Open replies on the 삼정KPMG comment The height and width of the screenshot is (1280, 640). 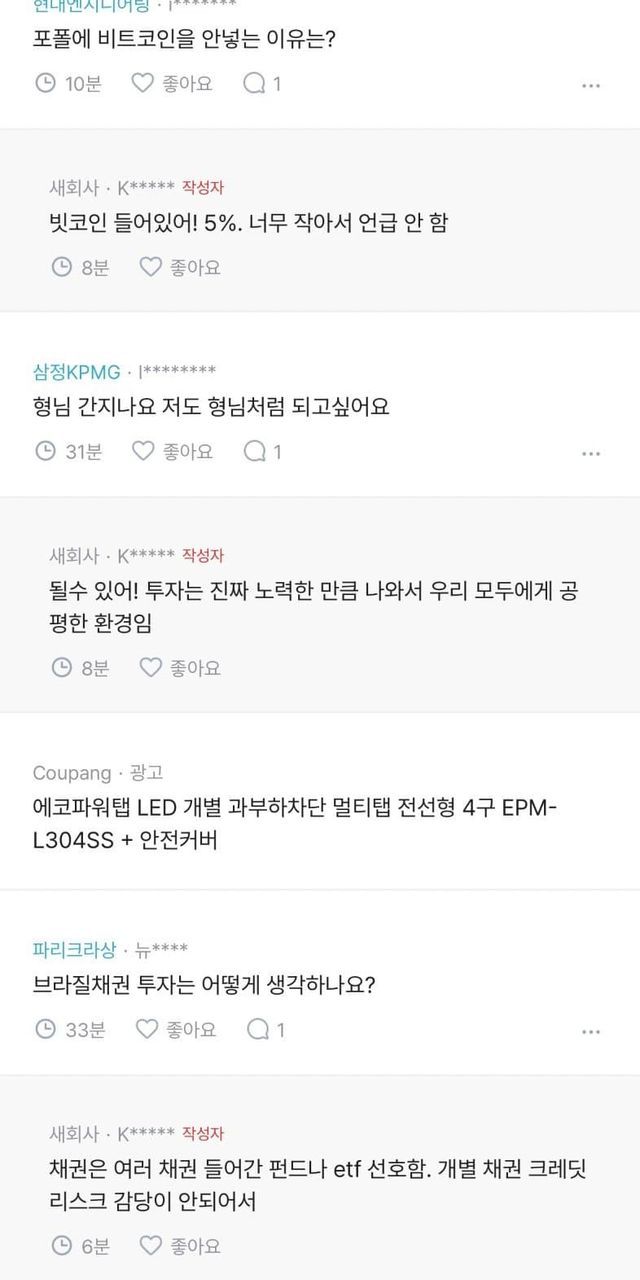[263, 451]
